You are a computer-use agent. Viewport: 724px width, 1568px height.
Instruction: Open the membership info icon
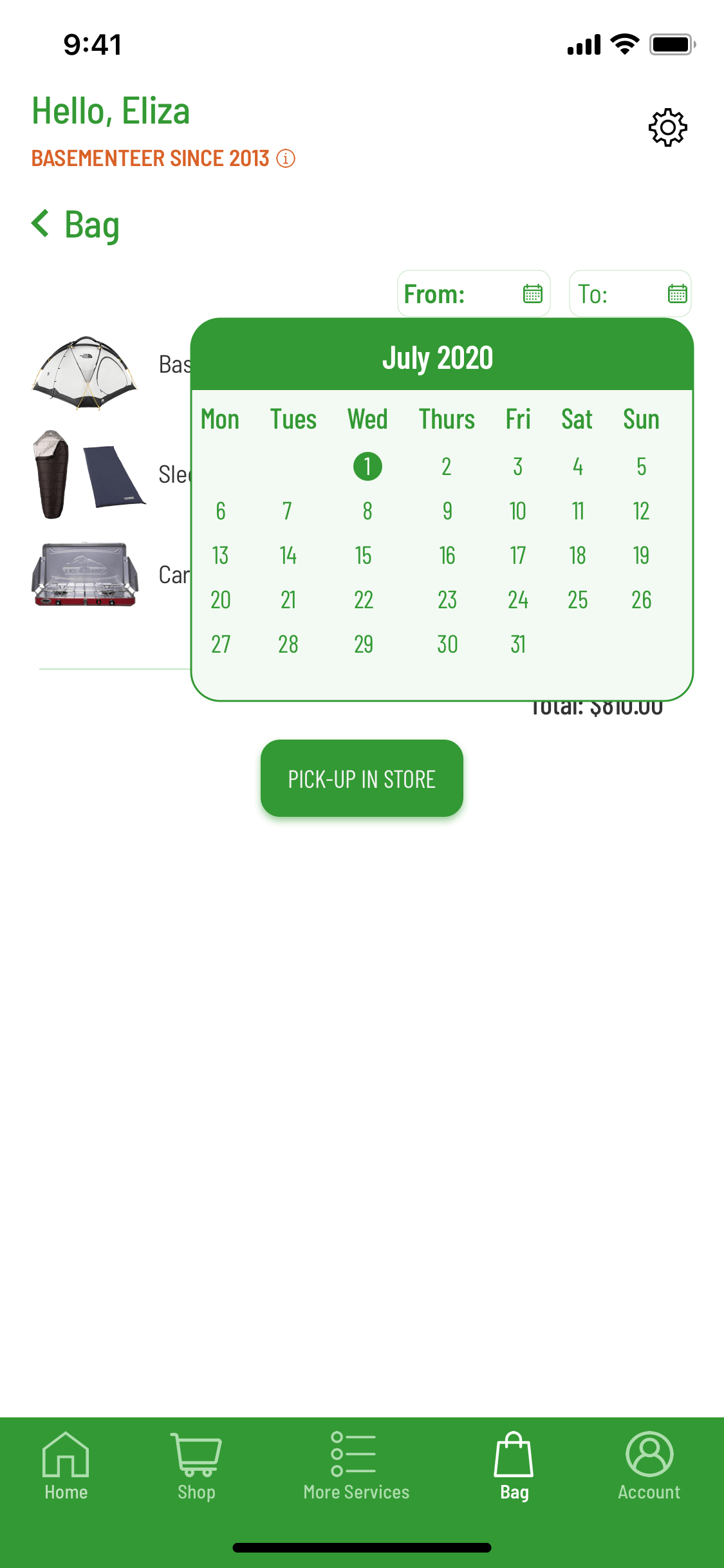point(286,158)
